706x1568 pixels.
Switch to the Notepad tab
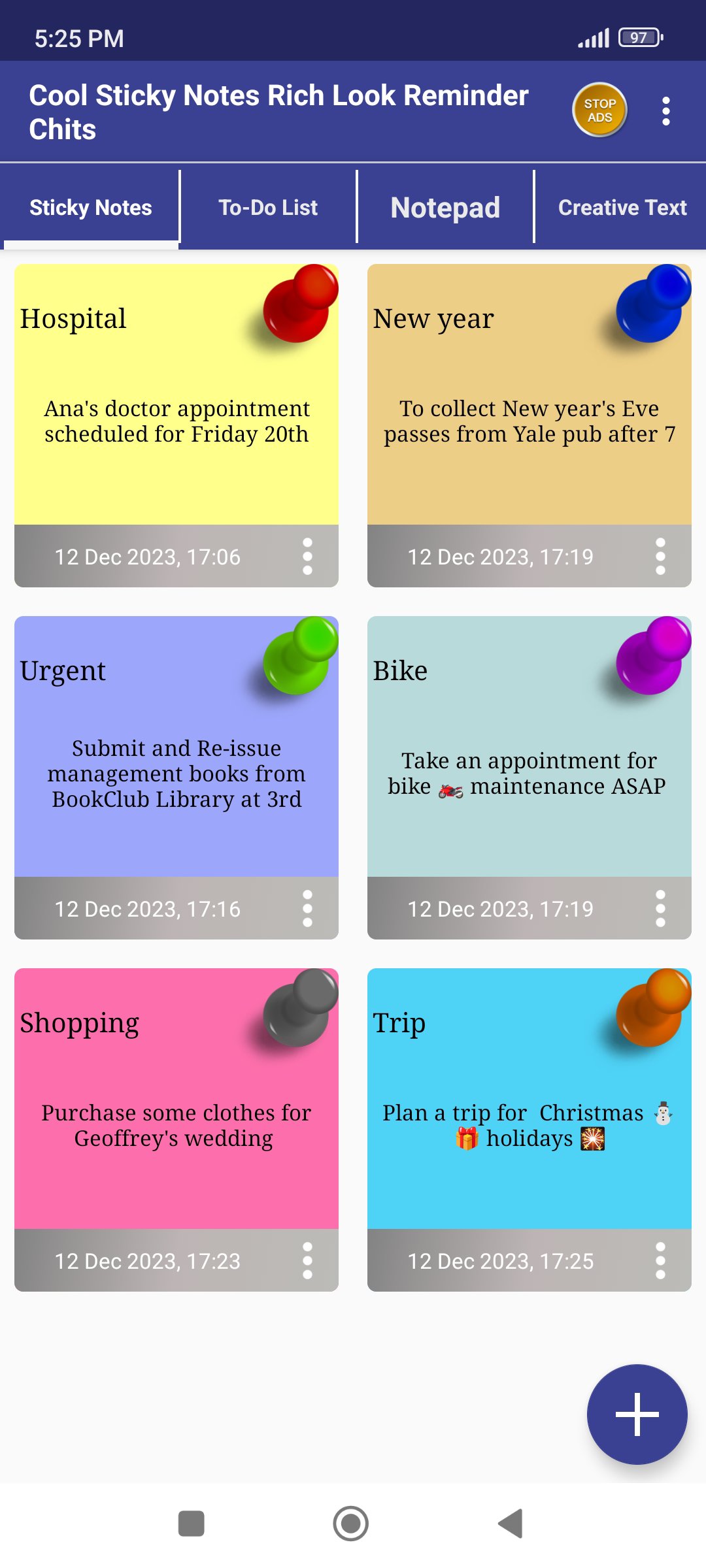445,208
